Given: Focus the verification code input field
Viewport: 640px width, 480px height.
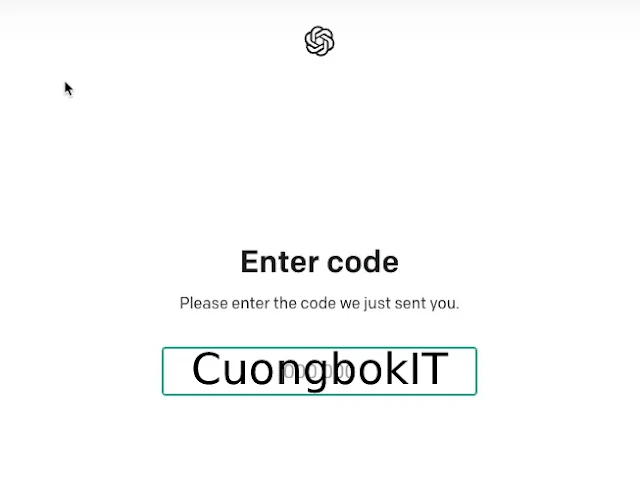Looking at the screenshot, I should (319, 371).
